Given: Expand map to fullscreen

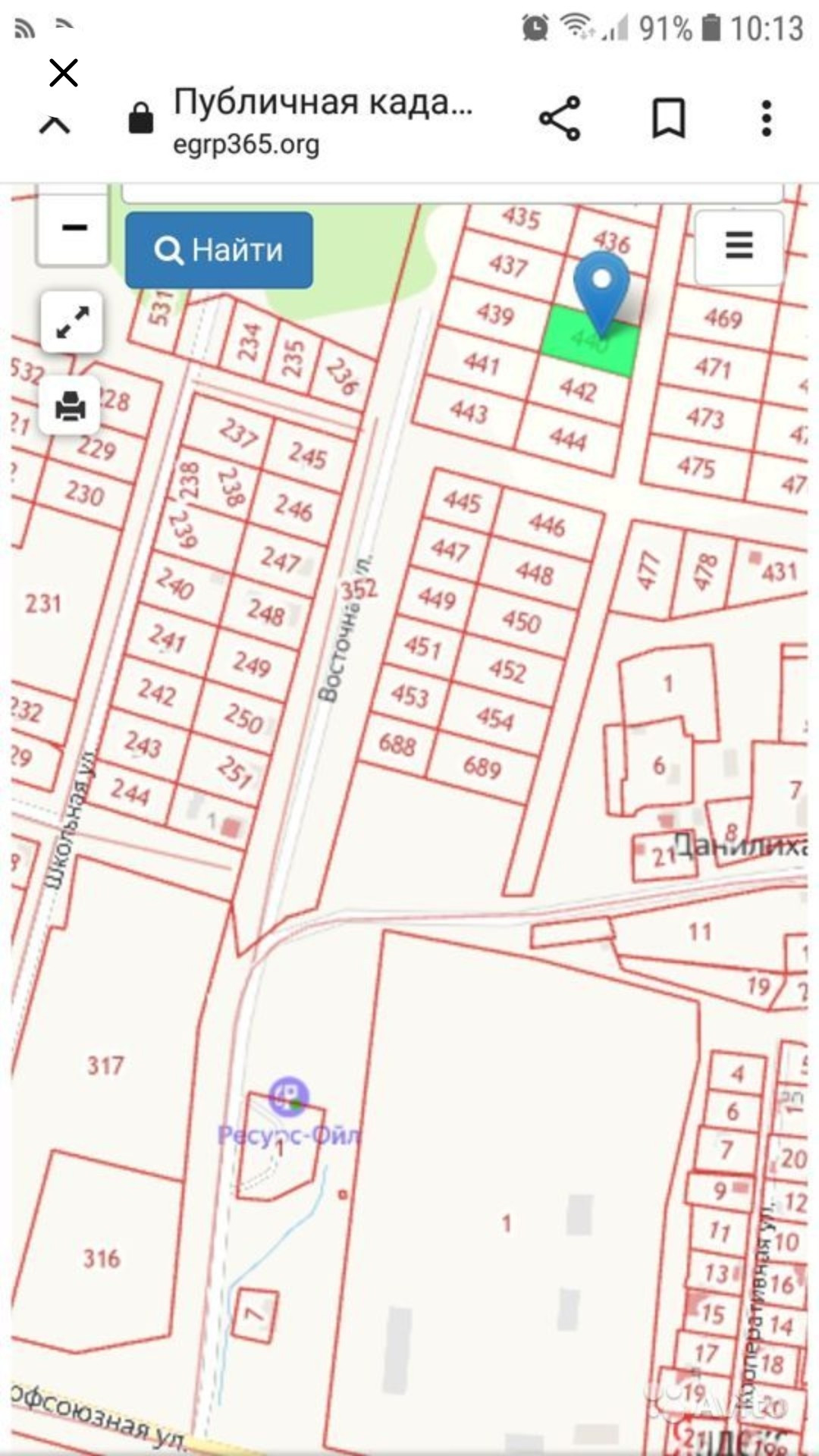Looking at the screenshot, I should (72, 322).
